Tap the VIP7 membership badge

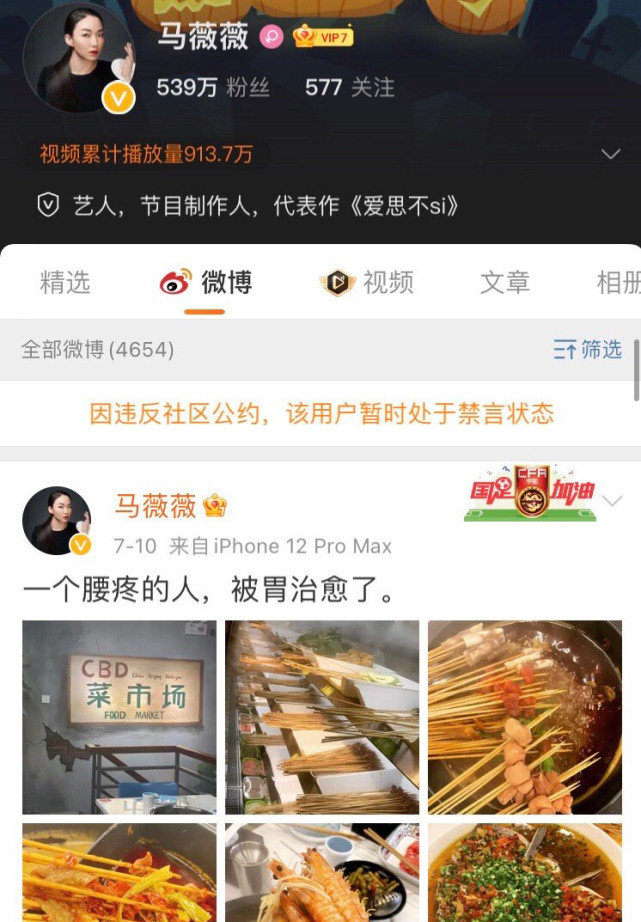323,37
